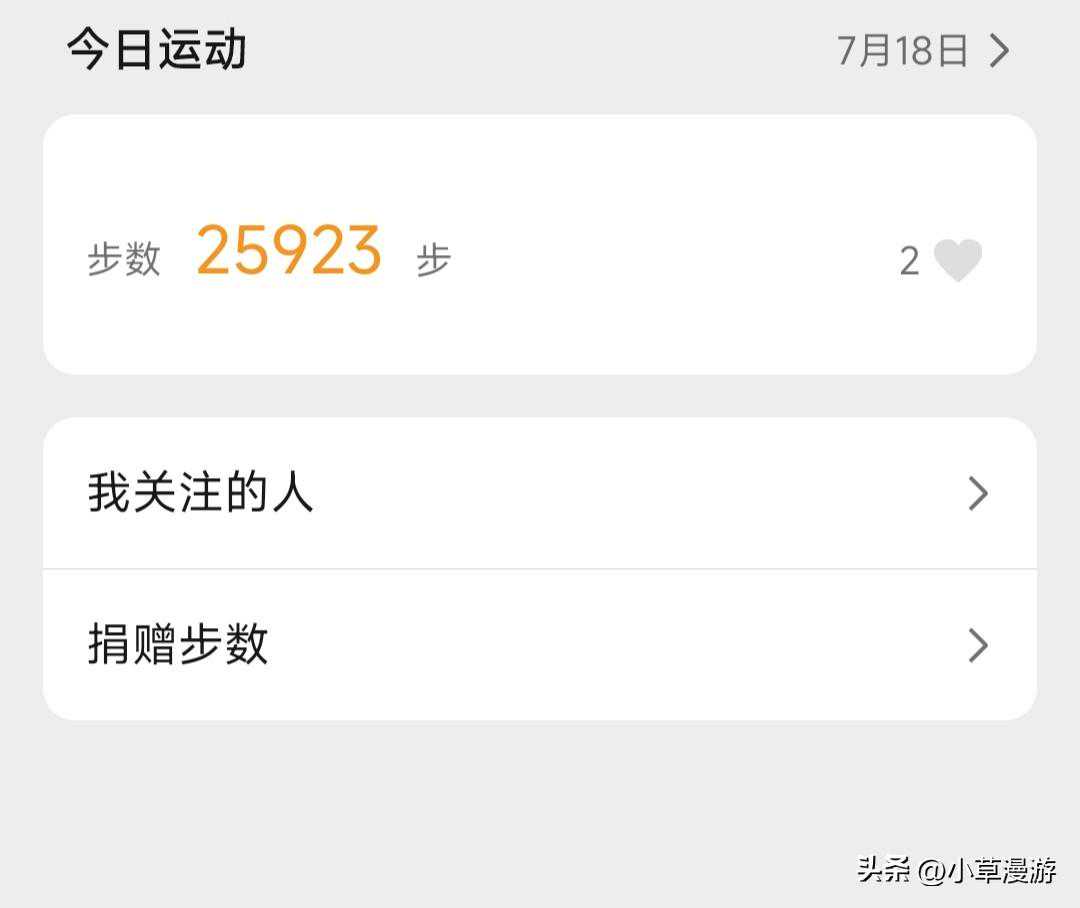Screen dimensions: 1080x908
Task: Like today's step count with the heart
Action: point(957,261)
